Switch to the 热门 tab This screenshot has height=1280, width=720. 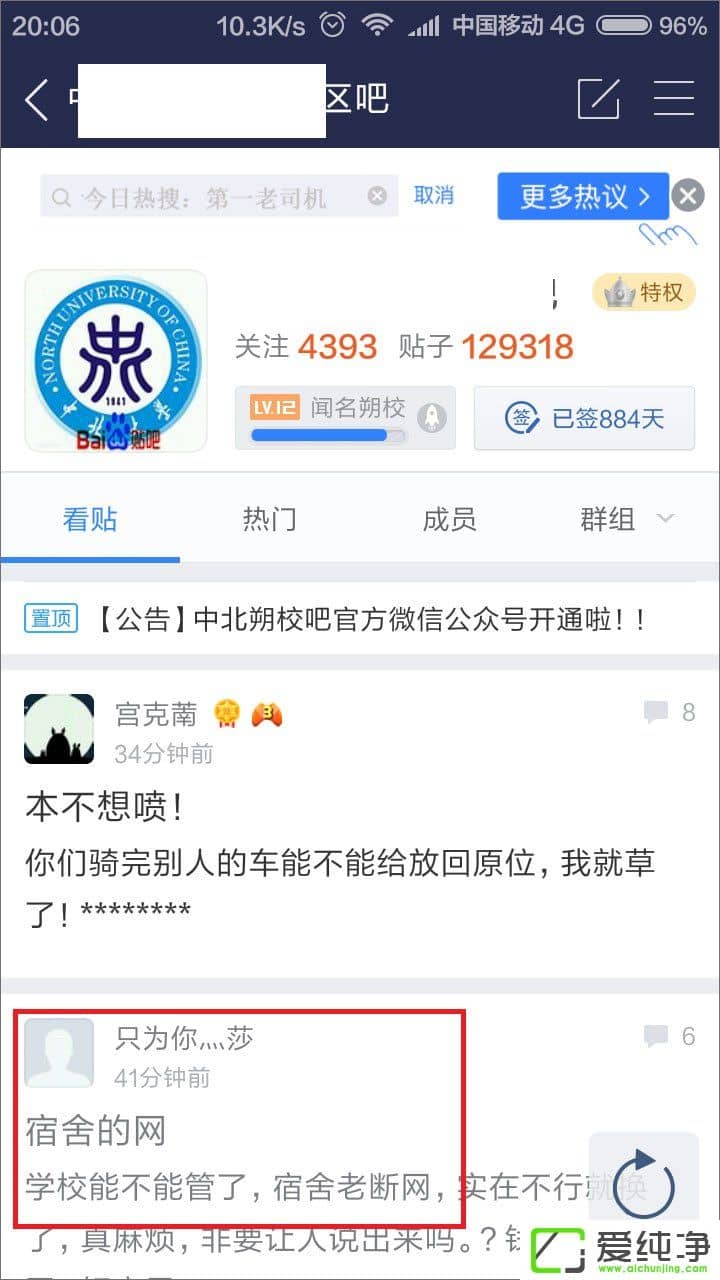click(269, 519)
